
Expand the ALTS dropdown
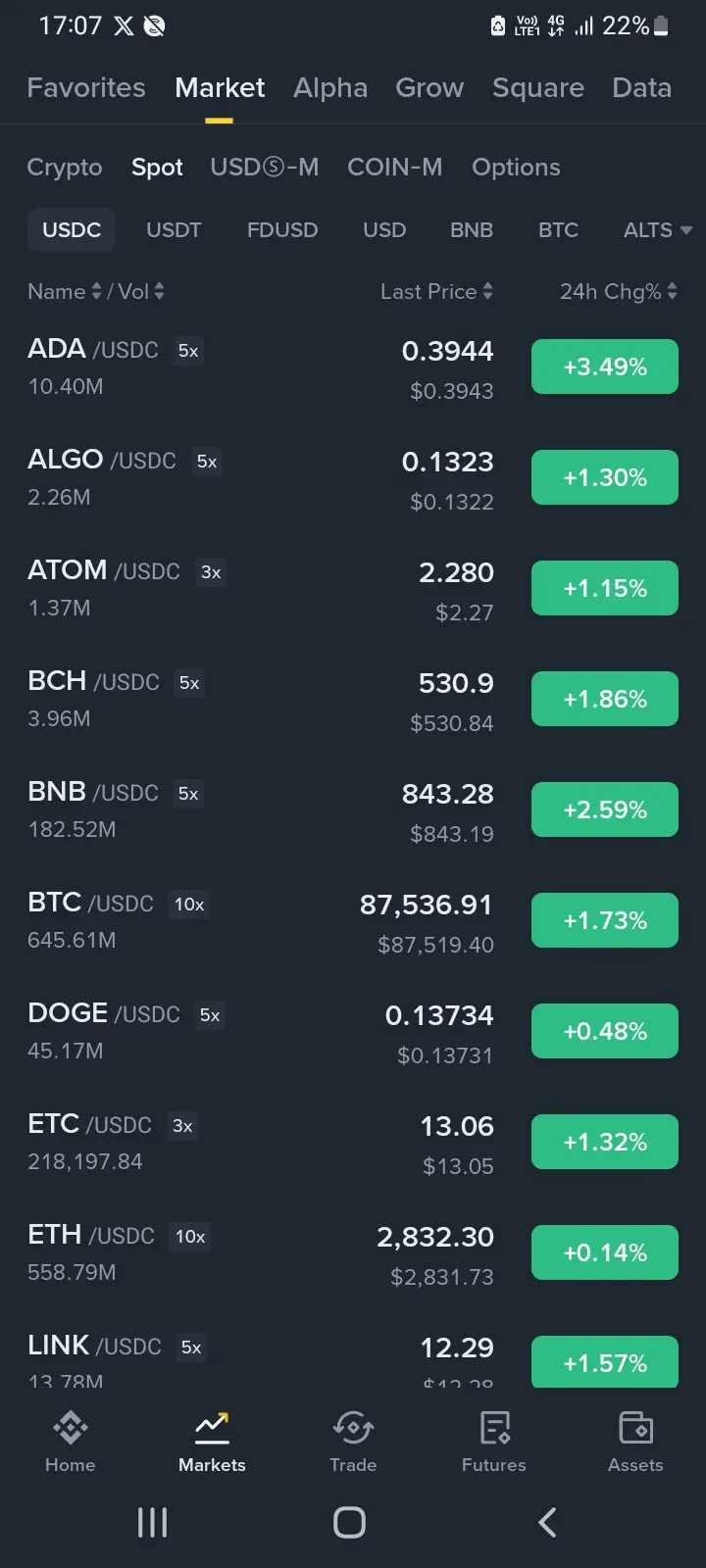pos(657,230)
